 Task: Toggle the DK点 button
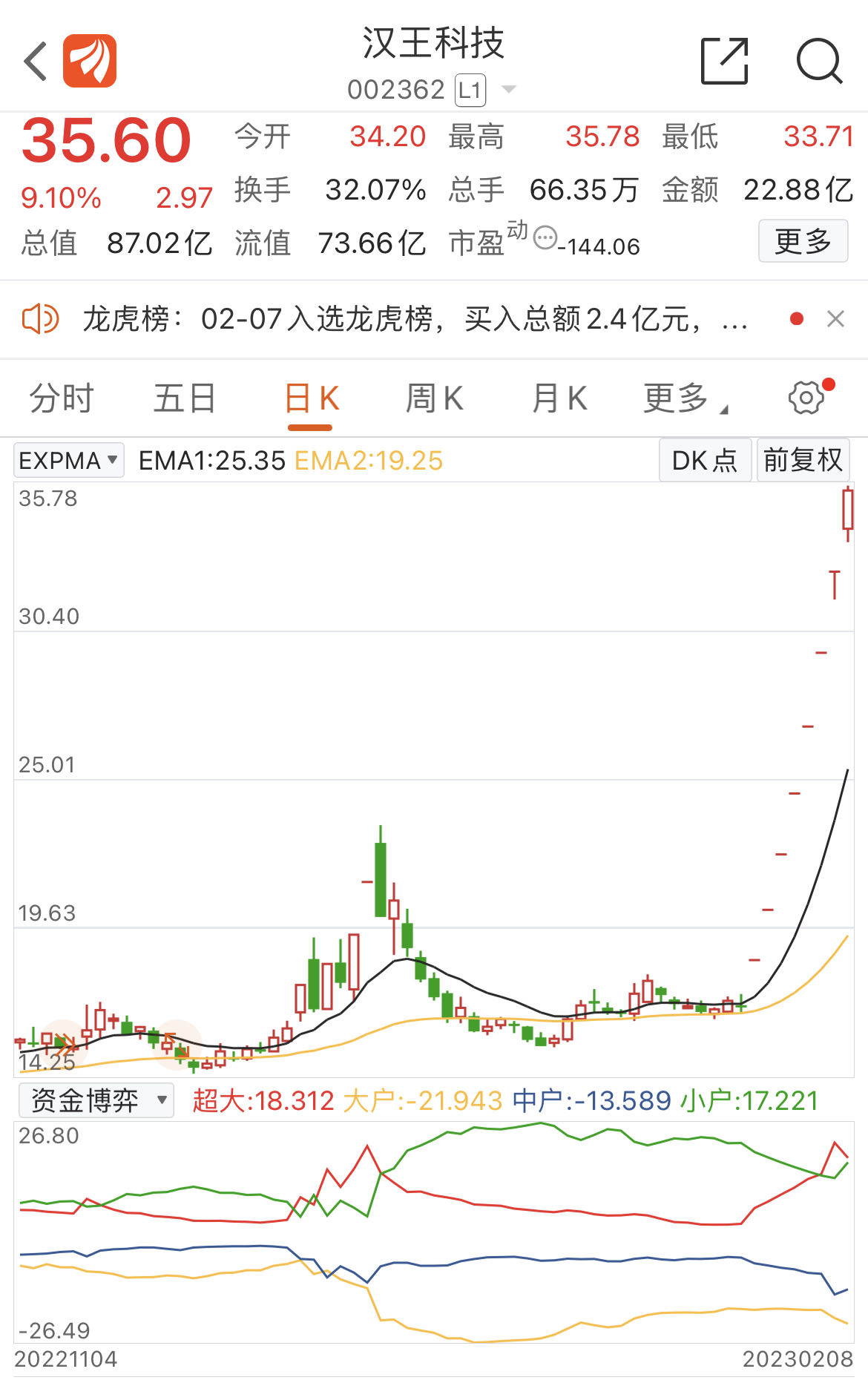coord(704,461)
